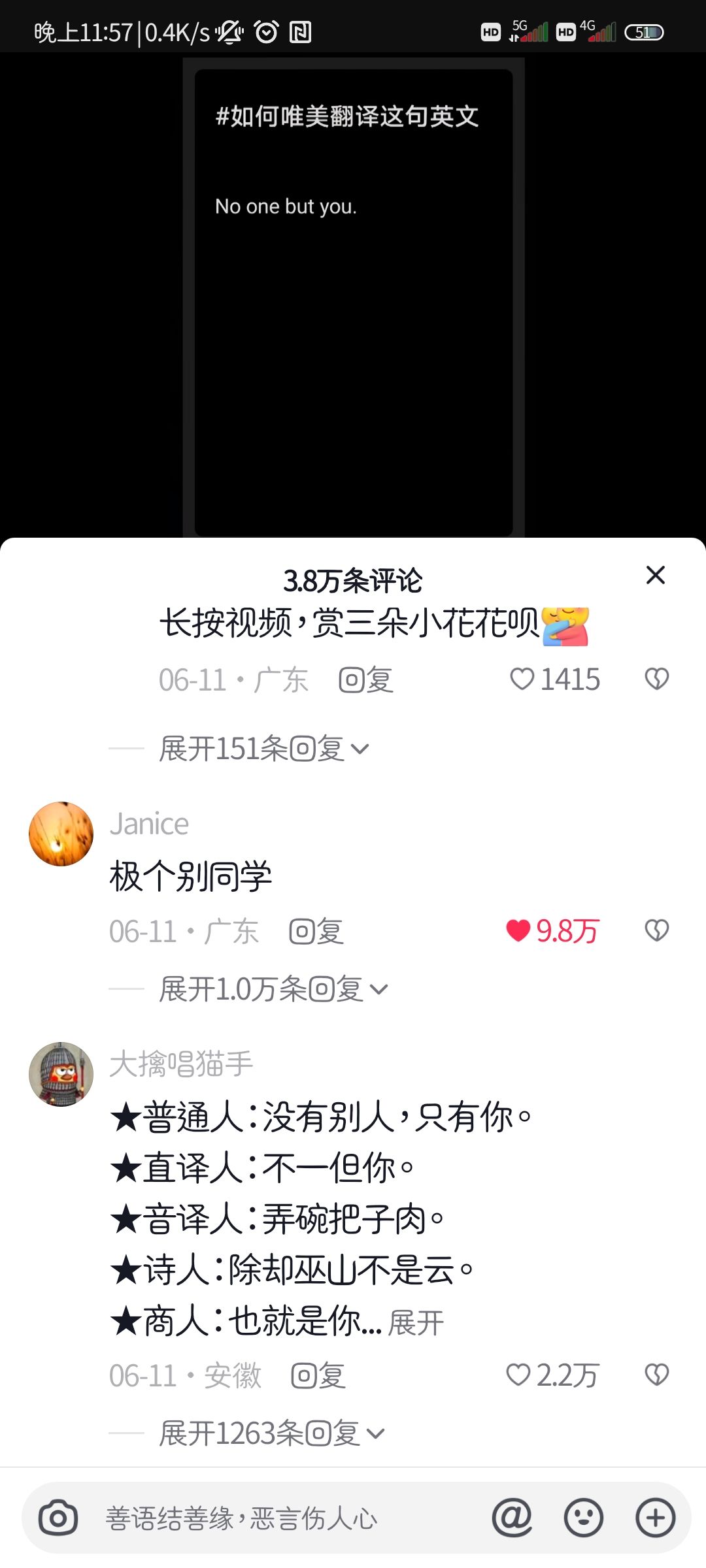Viewport: 706px width, 1568px height.
Task: Open Janice's profile avatar
Action: coord(61,834)
